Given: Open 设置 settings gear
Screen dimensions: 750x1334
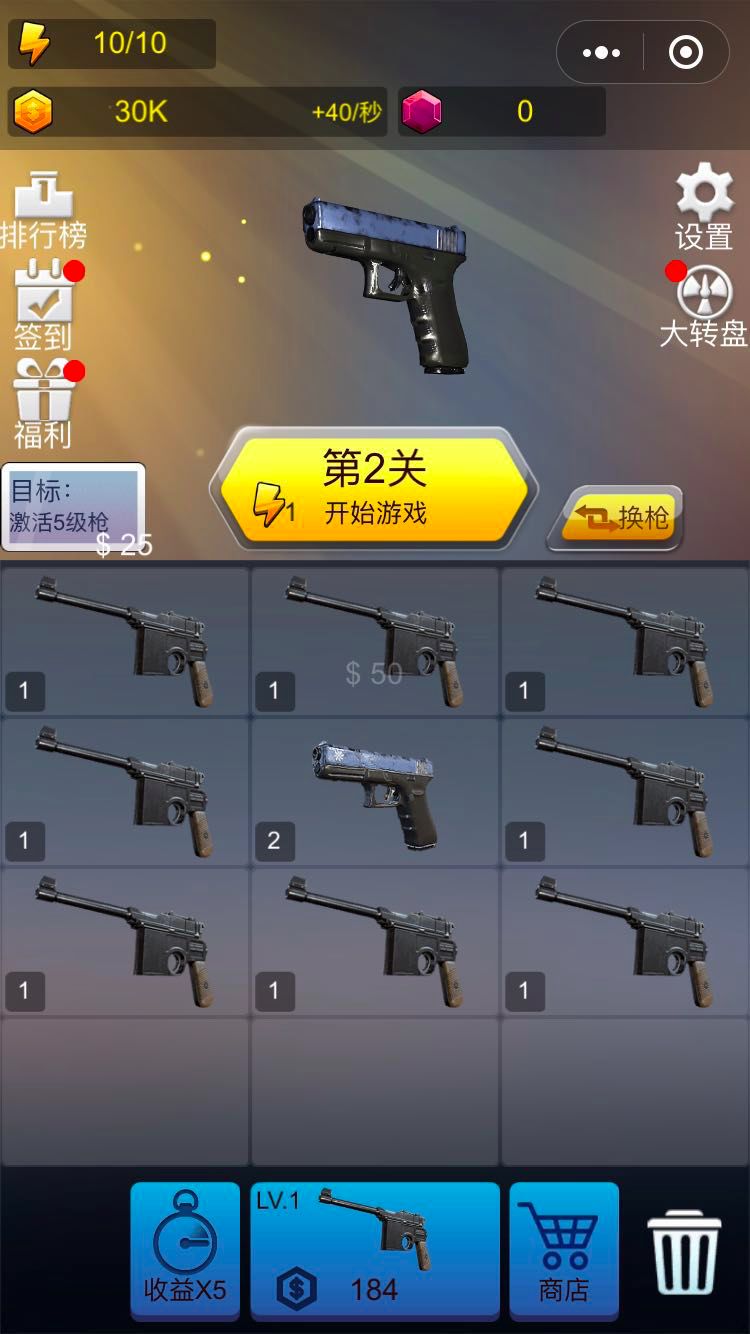Looking at the screenshot, I should pos(704,207).
